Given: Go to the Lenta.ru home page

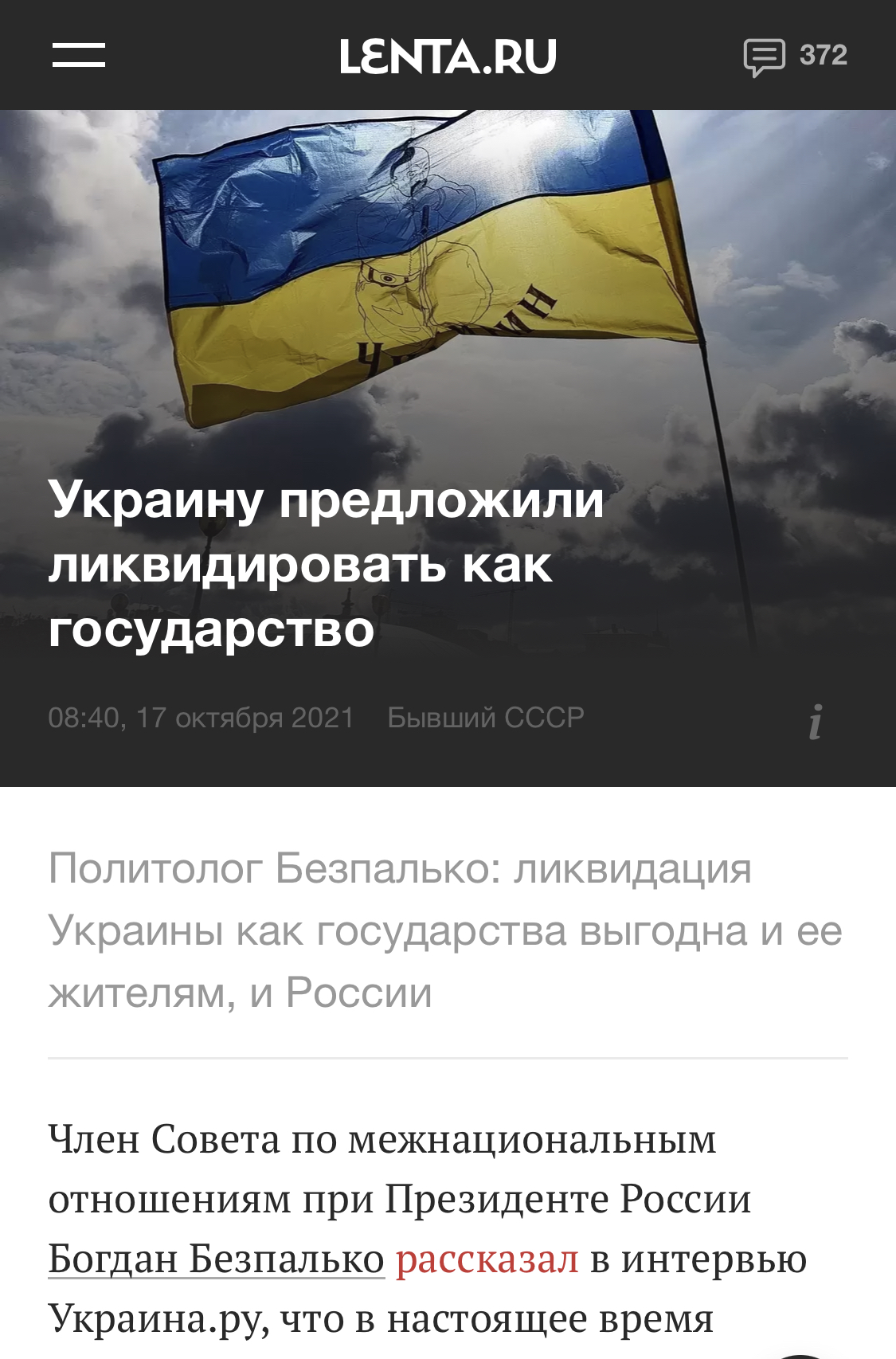Looking at the screenshot, I should pyautogui.click(x=448, y=57).
